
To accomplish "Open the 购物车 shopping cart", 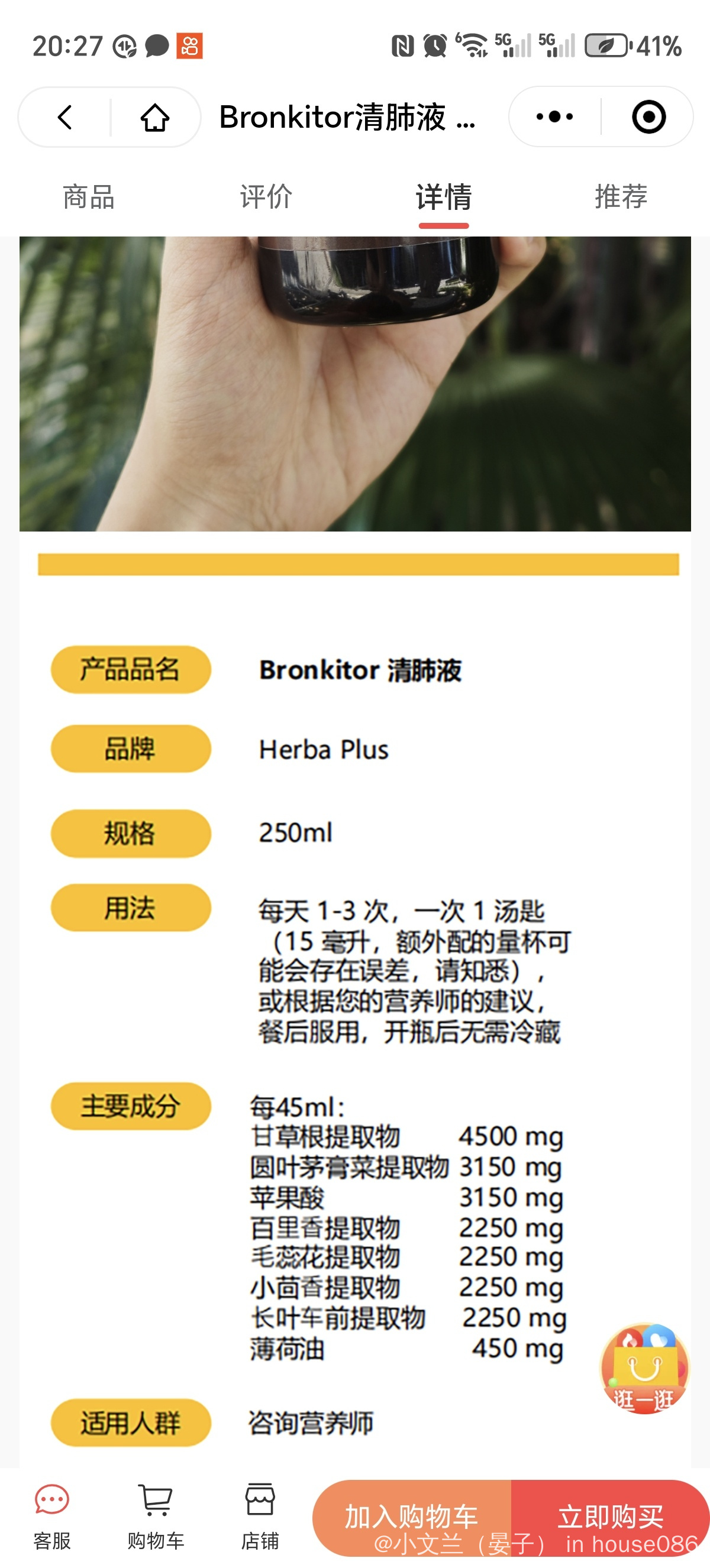I will tap(156, 1516).
